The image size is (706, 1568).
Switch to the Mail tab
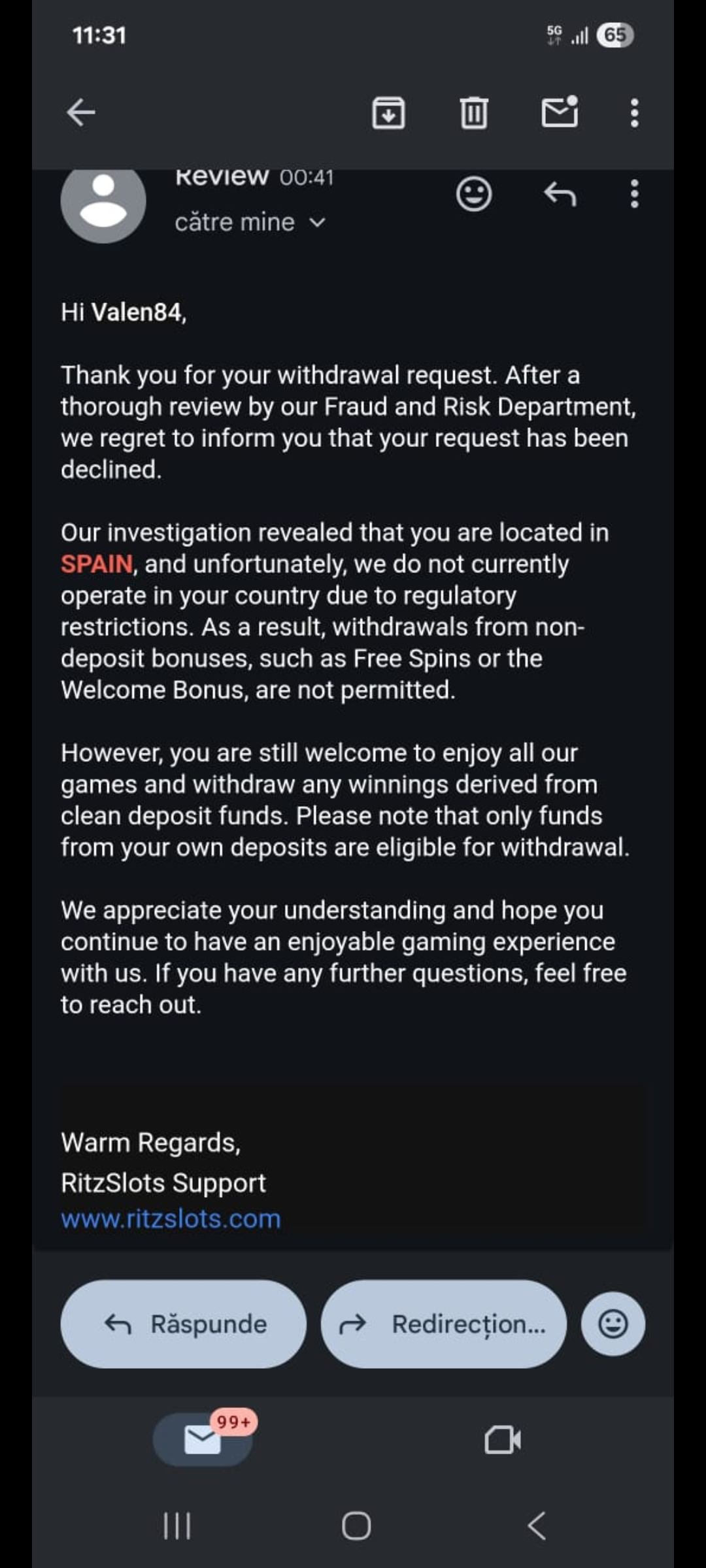click(203, 1439)
